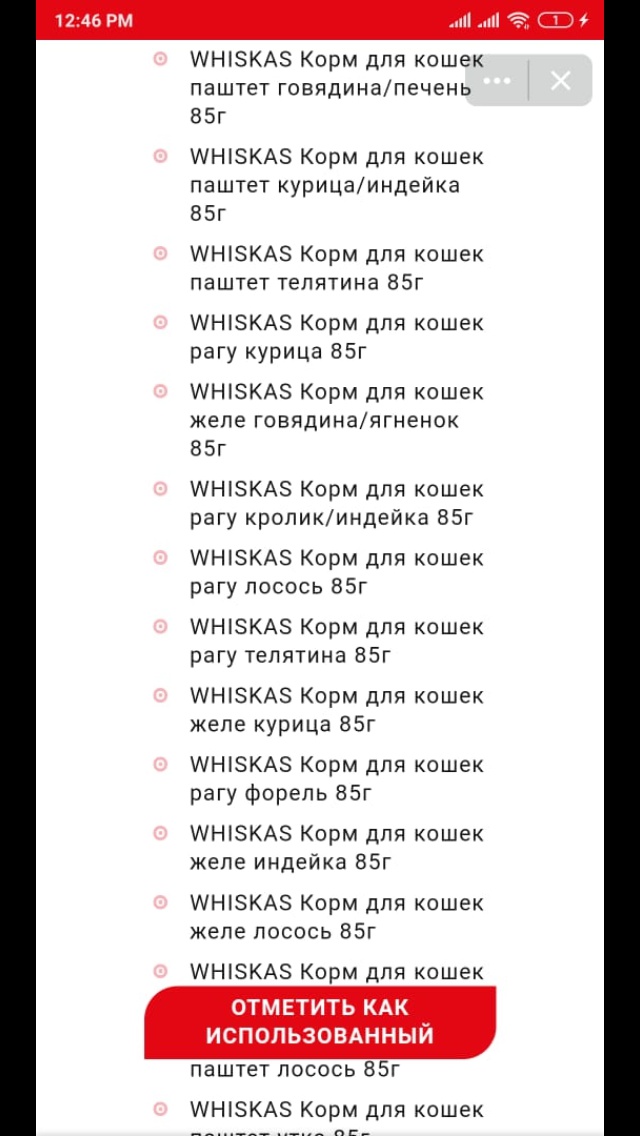Viewport: 640px width, 1136px height.
Task: Open the three-dot overflow menu
Action: 497,81
